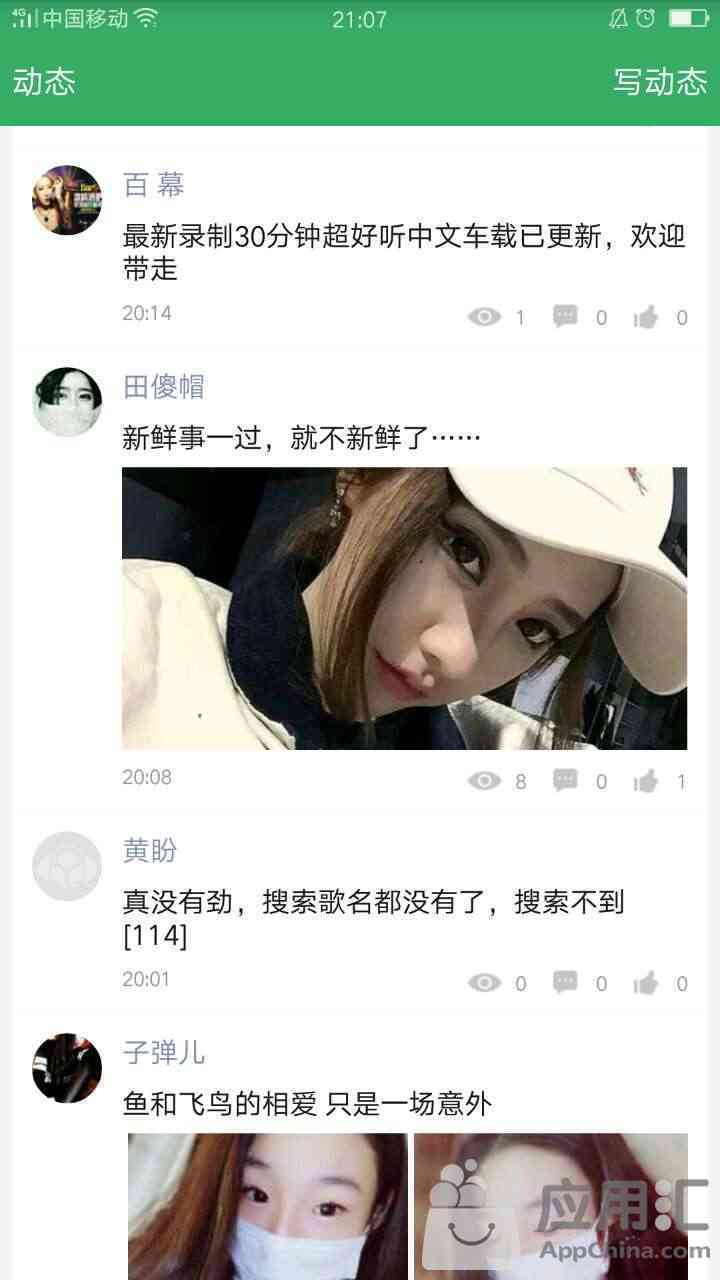Open 子弹儿's profile avatar
The image size is (720, 1280).
67,1068
